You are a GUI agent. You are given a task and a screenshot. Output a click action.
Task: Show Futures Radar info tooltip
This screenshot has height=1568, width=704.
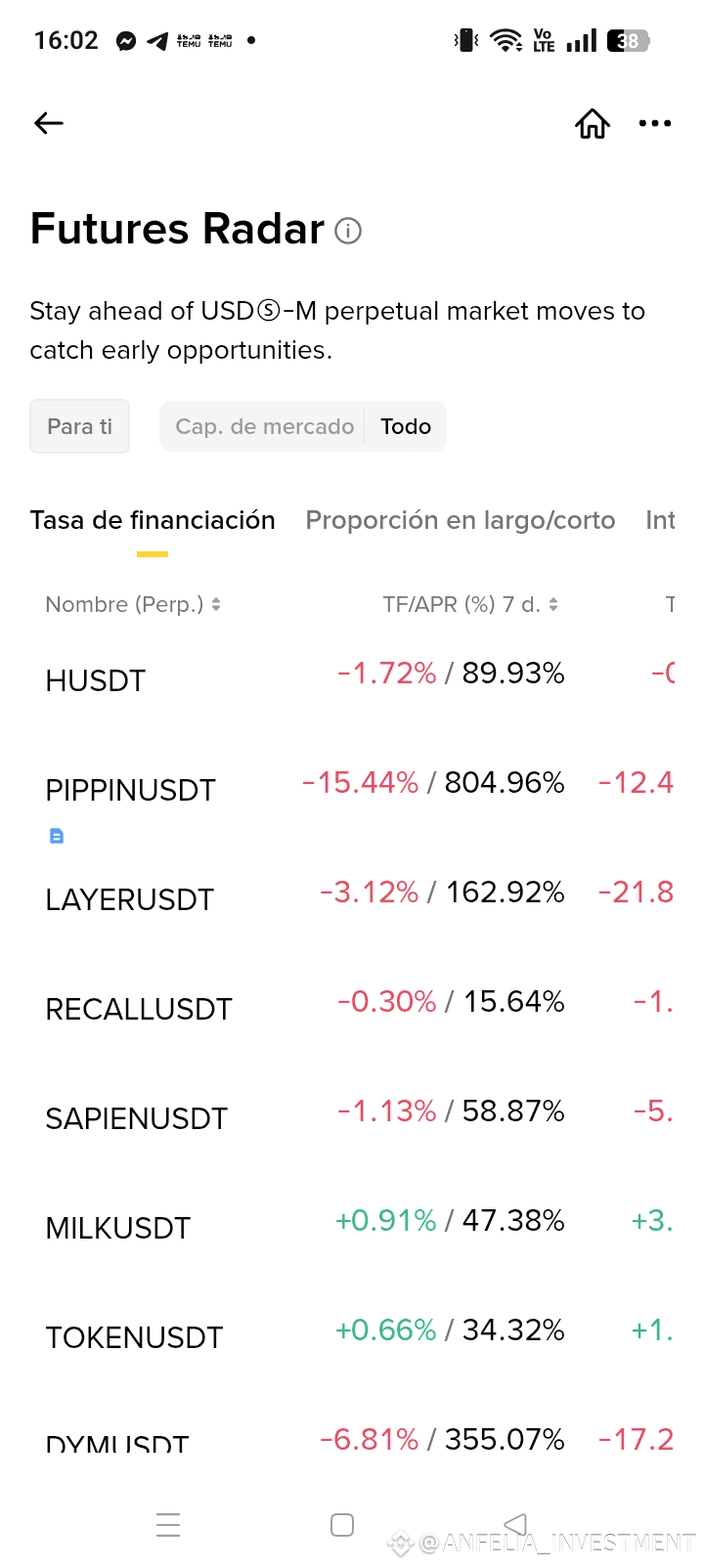348,231
